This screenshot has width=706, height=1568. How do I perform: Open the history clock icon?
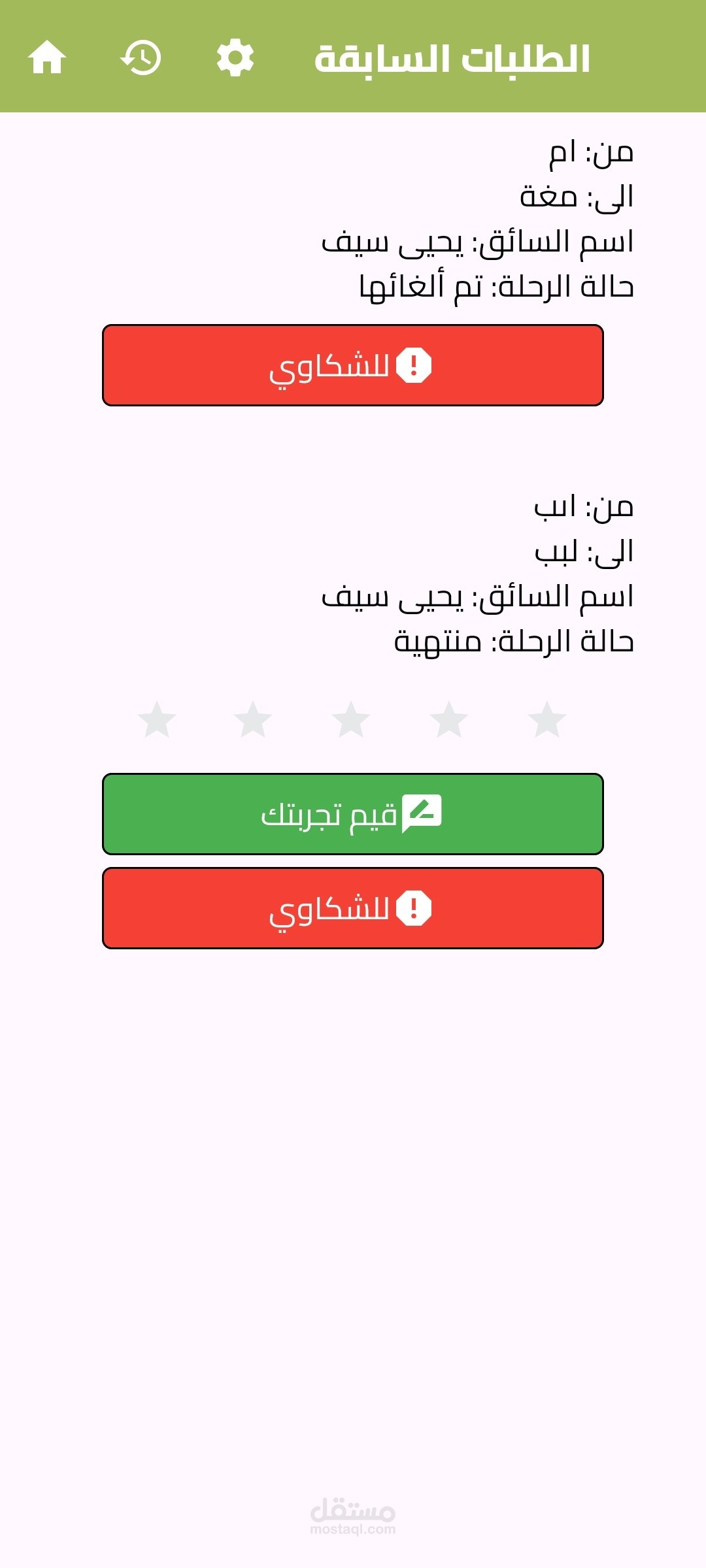pyautogui.click(x=141, y=57)
